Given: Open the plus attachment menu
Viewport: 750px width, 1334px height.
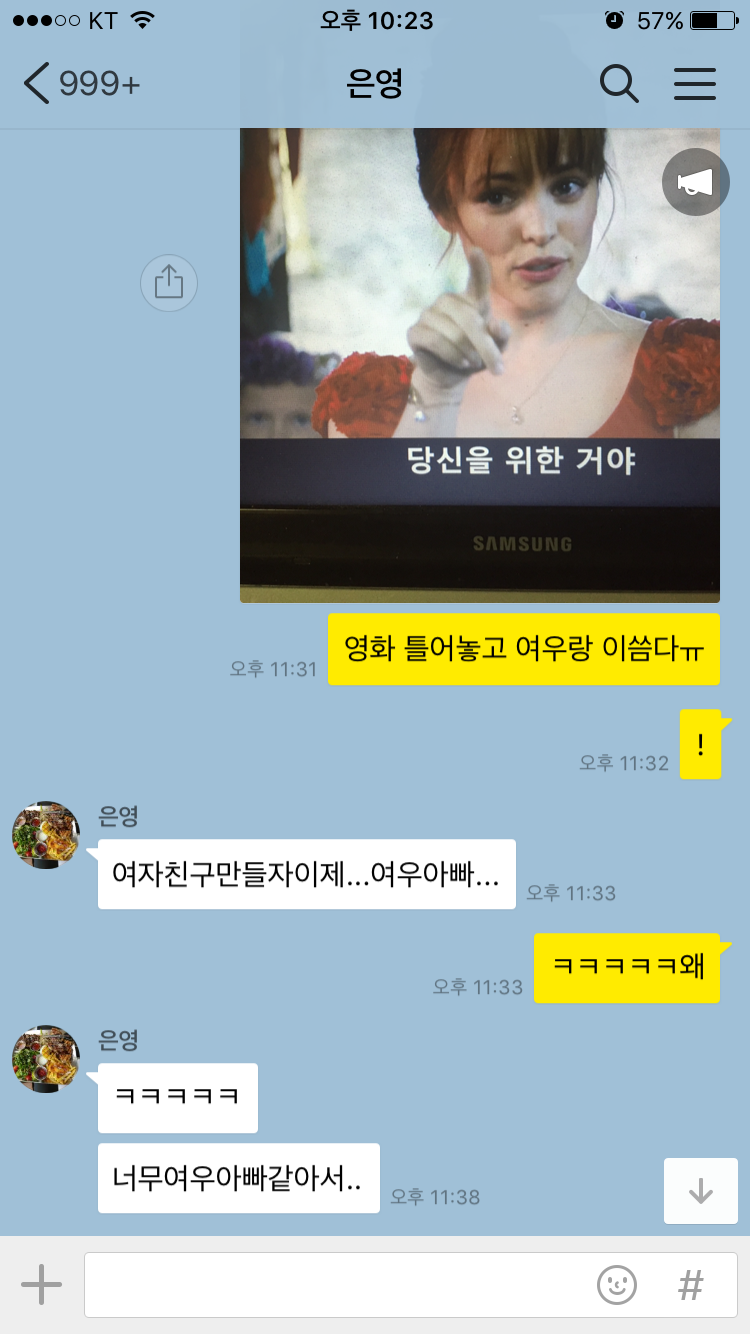Looking at the screenshot, I should click(x=41, y=1284).
